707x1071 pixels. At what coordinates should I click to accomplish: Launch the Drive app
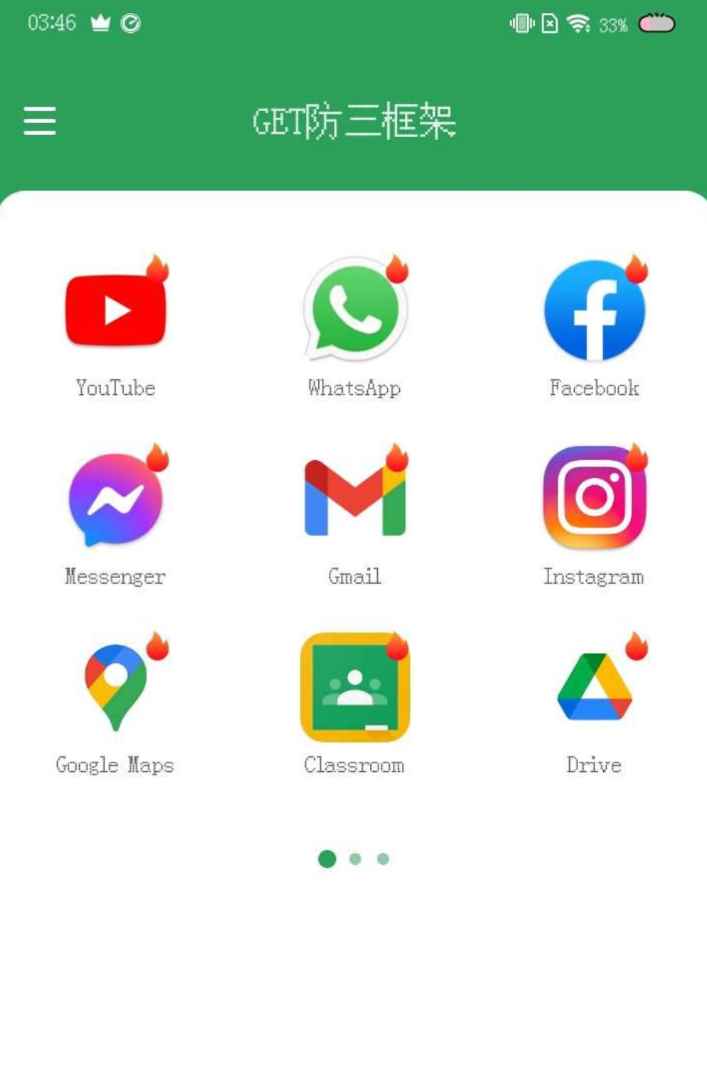tap(593, 688)
